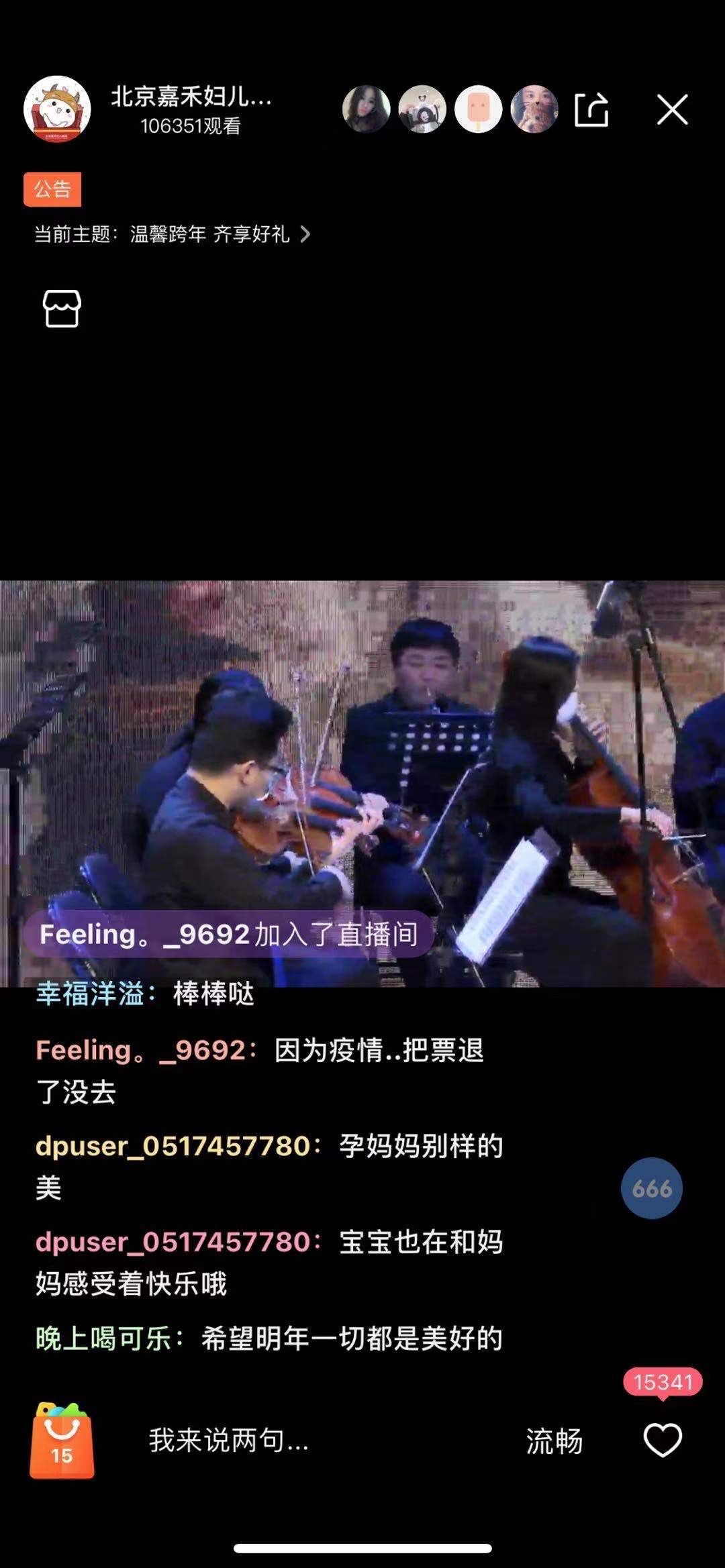Open the store icon
Viewport: 725px width, 1568px height.
coord(62,309)
